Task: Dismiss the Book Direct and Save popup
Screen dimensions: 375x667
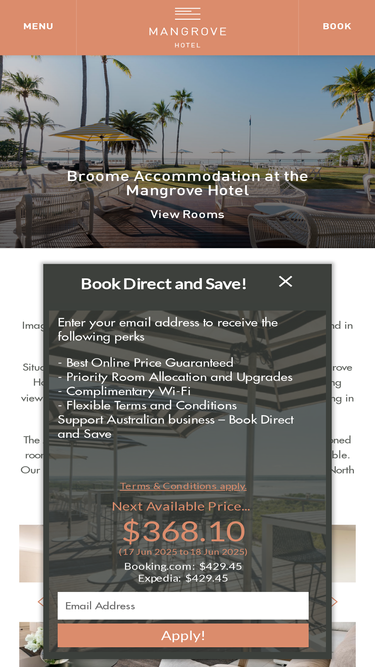Action: (x=285, y=281)
